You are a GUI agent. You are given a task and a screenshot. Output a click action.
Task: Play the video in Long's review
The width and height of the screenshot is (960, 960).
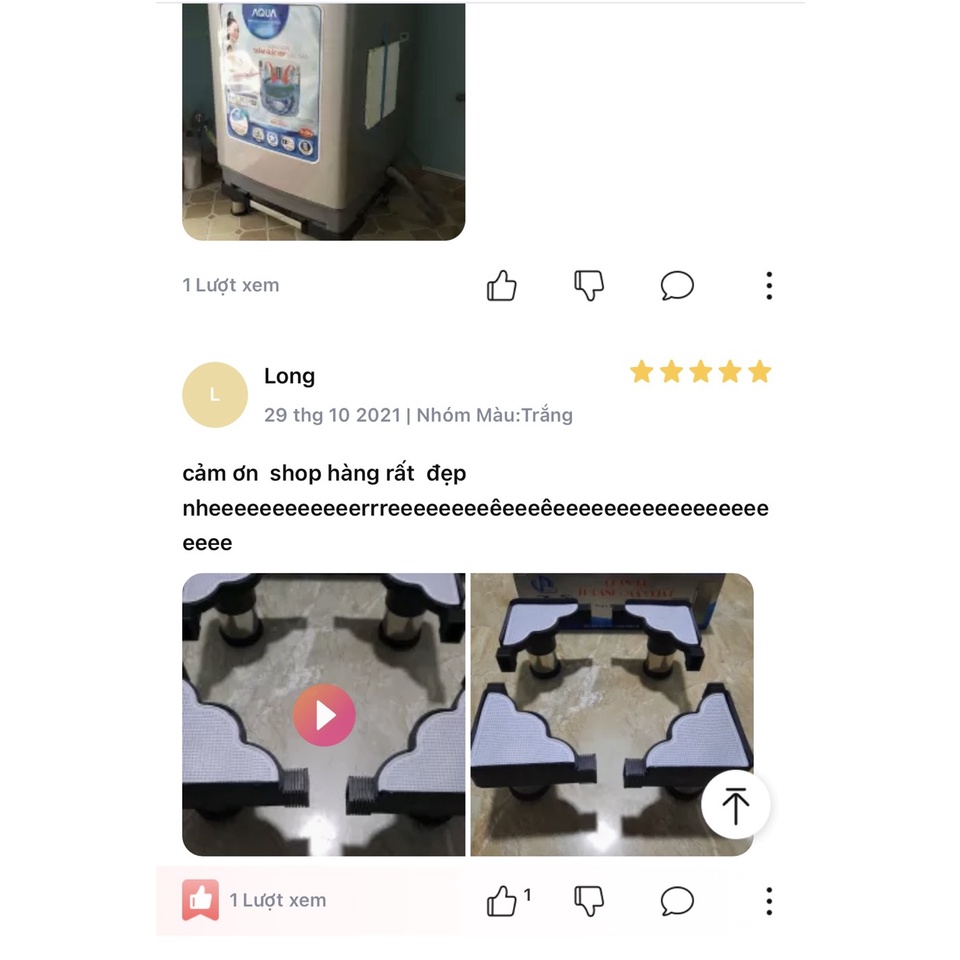click(324, 715)
